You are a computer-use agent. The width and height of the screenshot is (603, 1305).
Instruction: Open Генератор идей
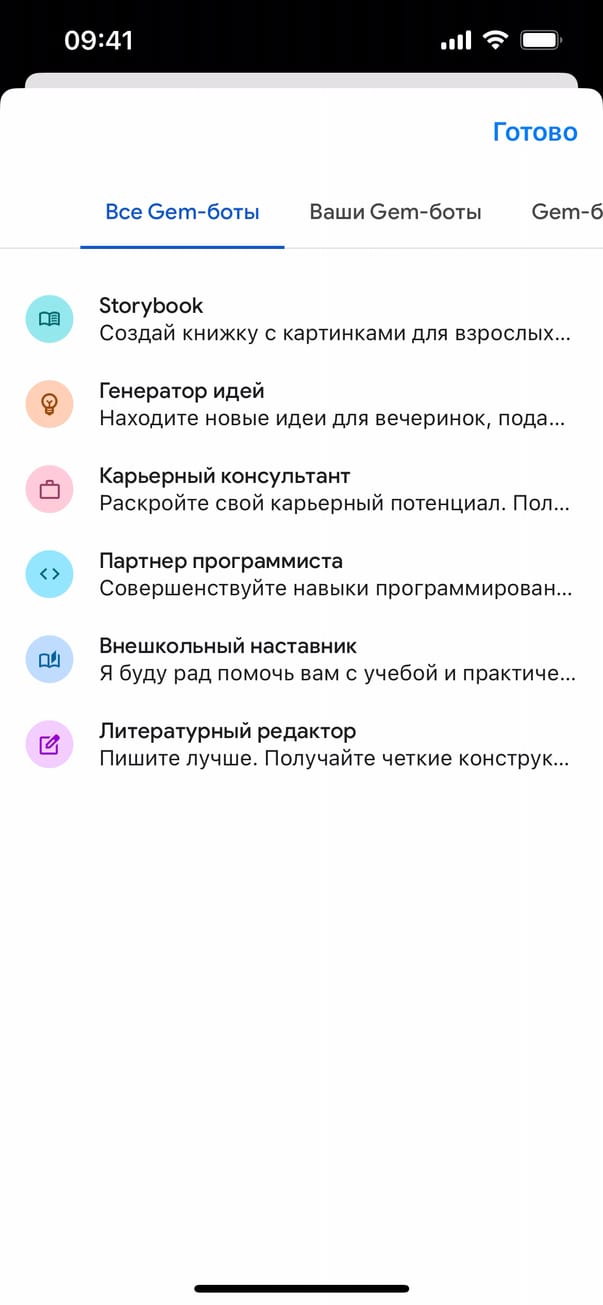click(300, 404)
